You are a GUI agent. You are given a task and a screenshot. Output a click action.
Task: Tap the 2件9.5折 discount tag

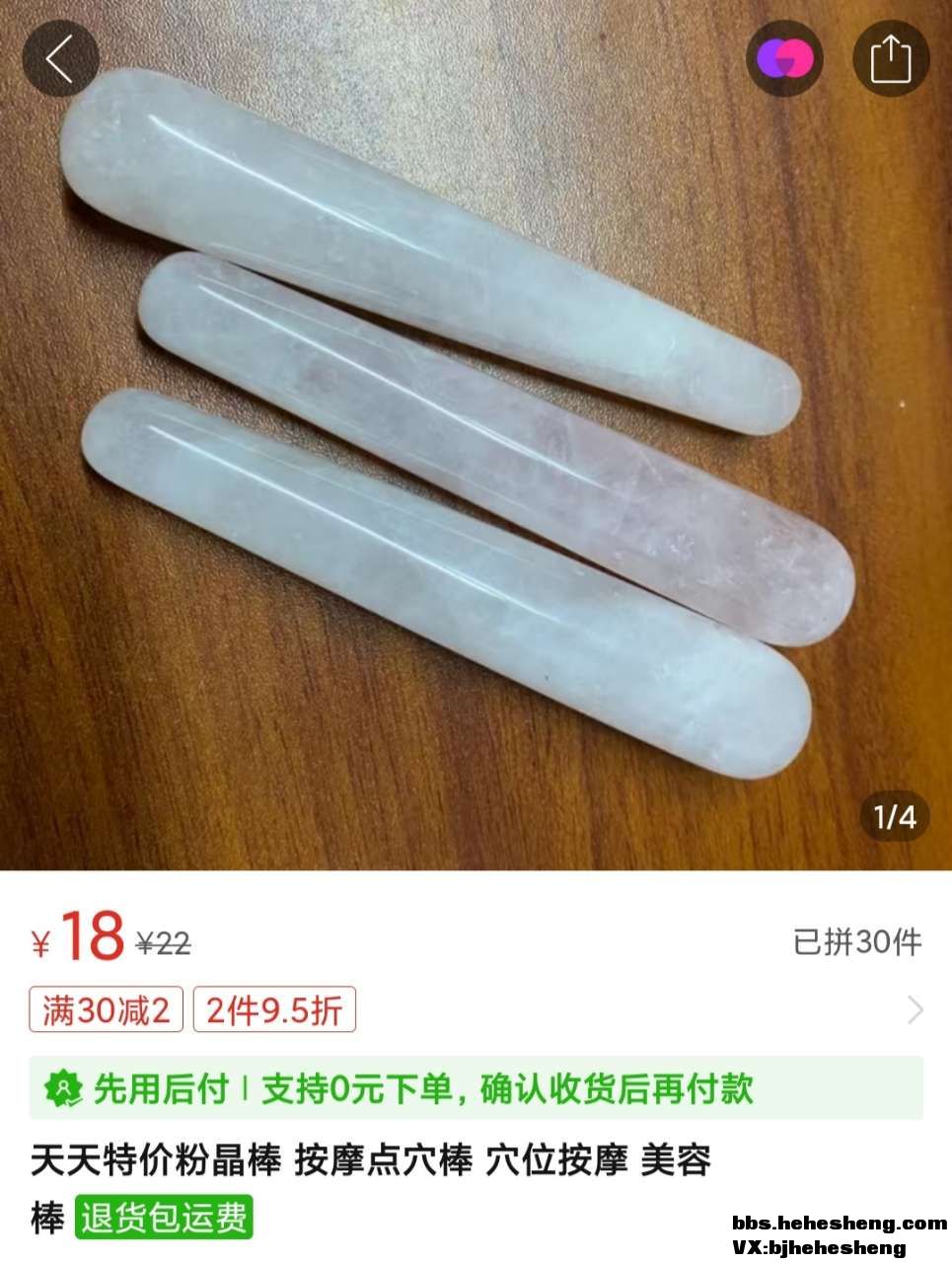[274, 1010]
